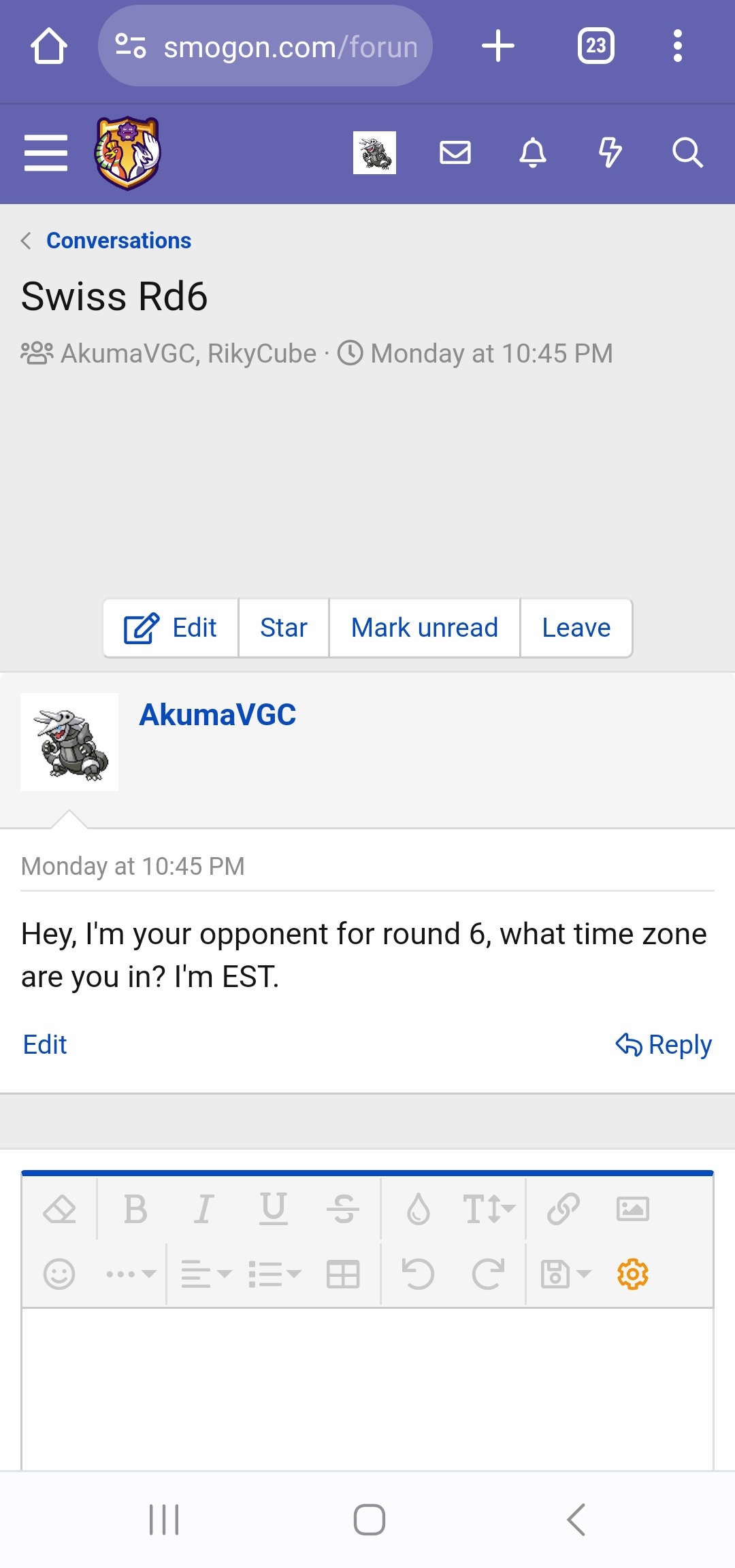Mark the conversation unread
The width and height of the screenshot is (735, 1568).
(425, 628)
